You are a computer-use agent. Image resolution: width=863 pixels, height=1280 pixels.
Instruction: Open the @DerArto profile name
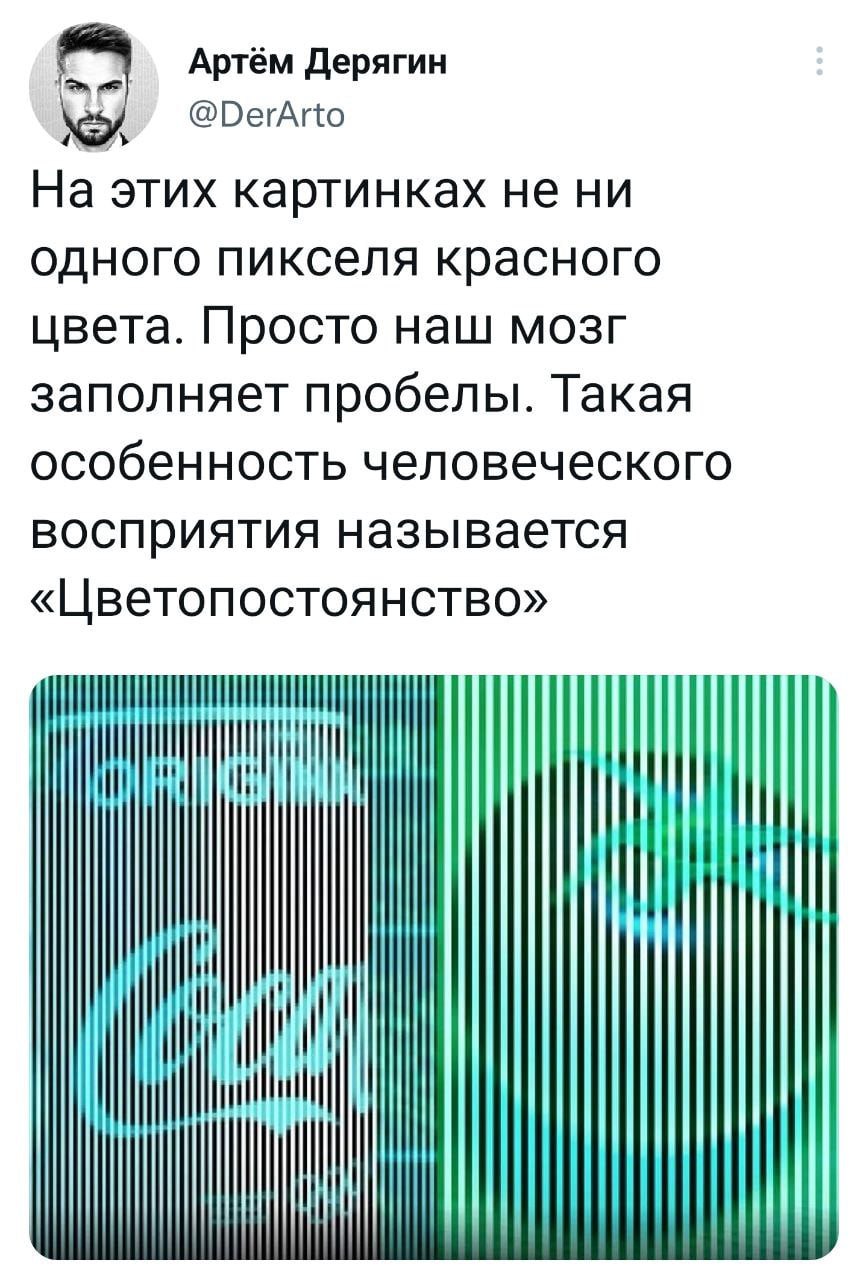pyautogui.click(x=317, y=66)
